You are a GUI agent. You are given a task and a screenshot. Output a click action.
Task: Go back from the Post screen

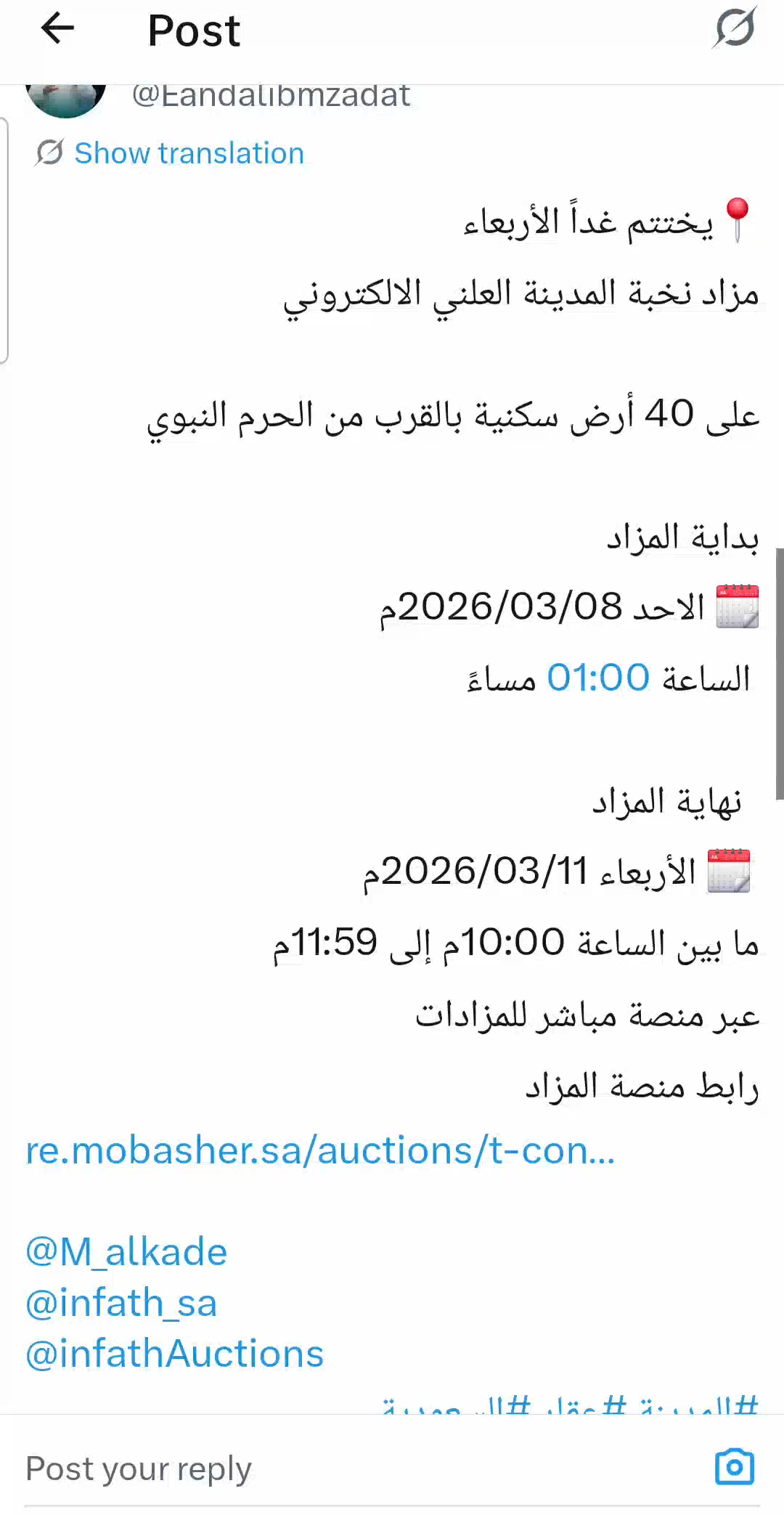[x=57, y=30]
